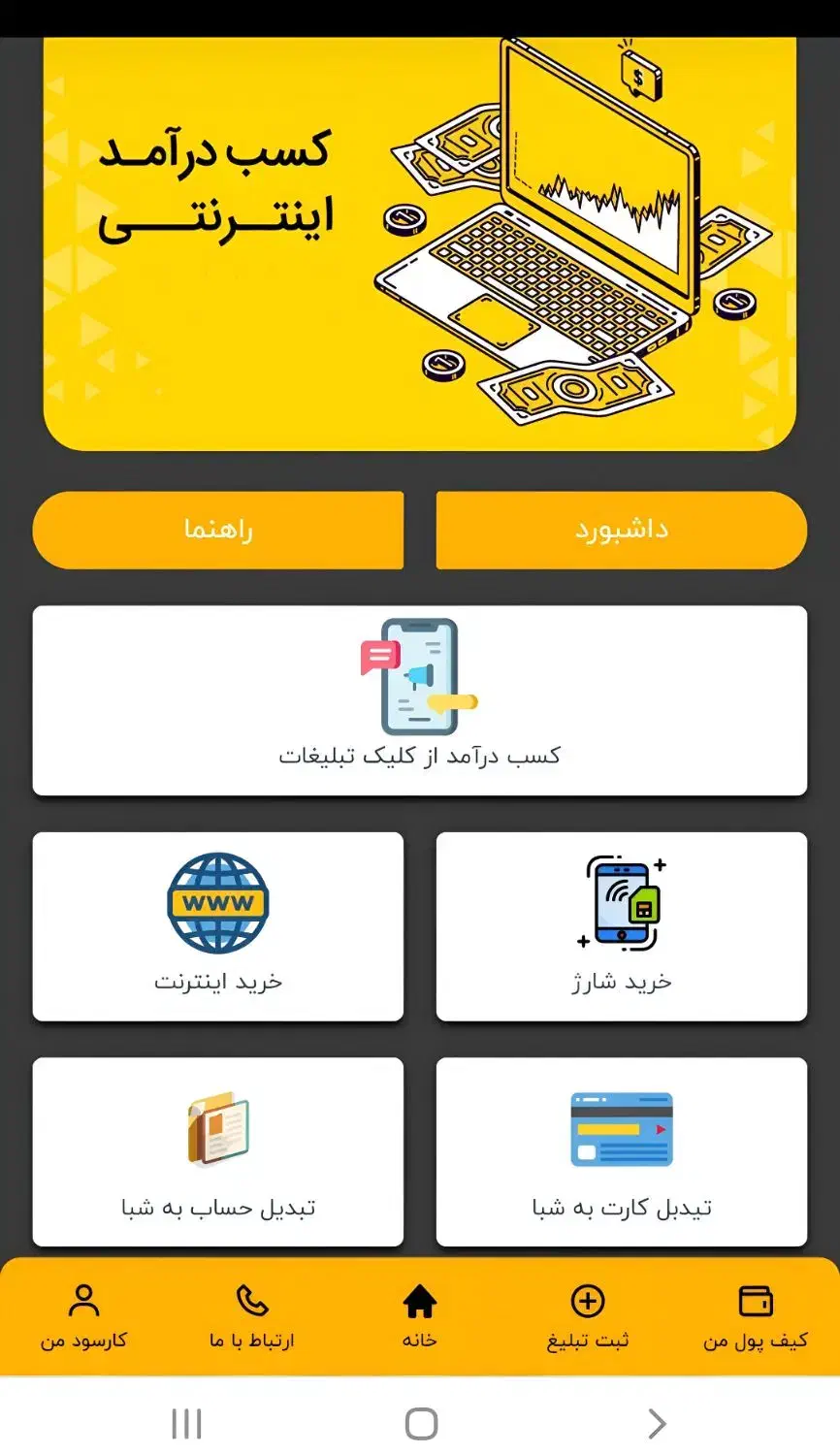The width and height of the screenshot is (840, 1455).
Task: Open the راهنما (guide)
Action: pos(218,530)
